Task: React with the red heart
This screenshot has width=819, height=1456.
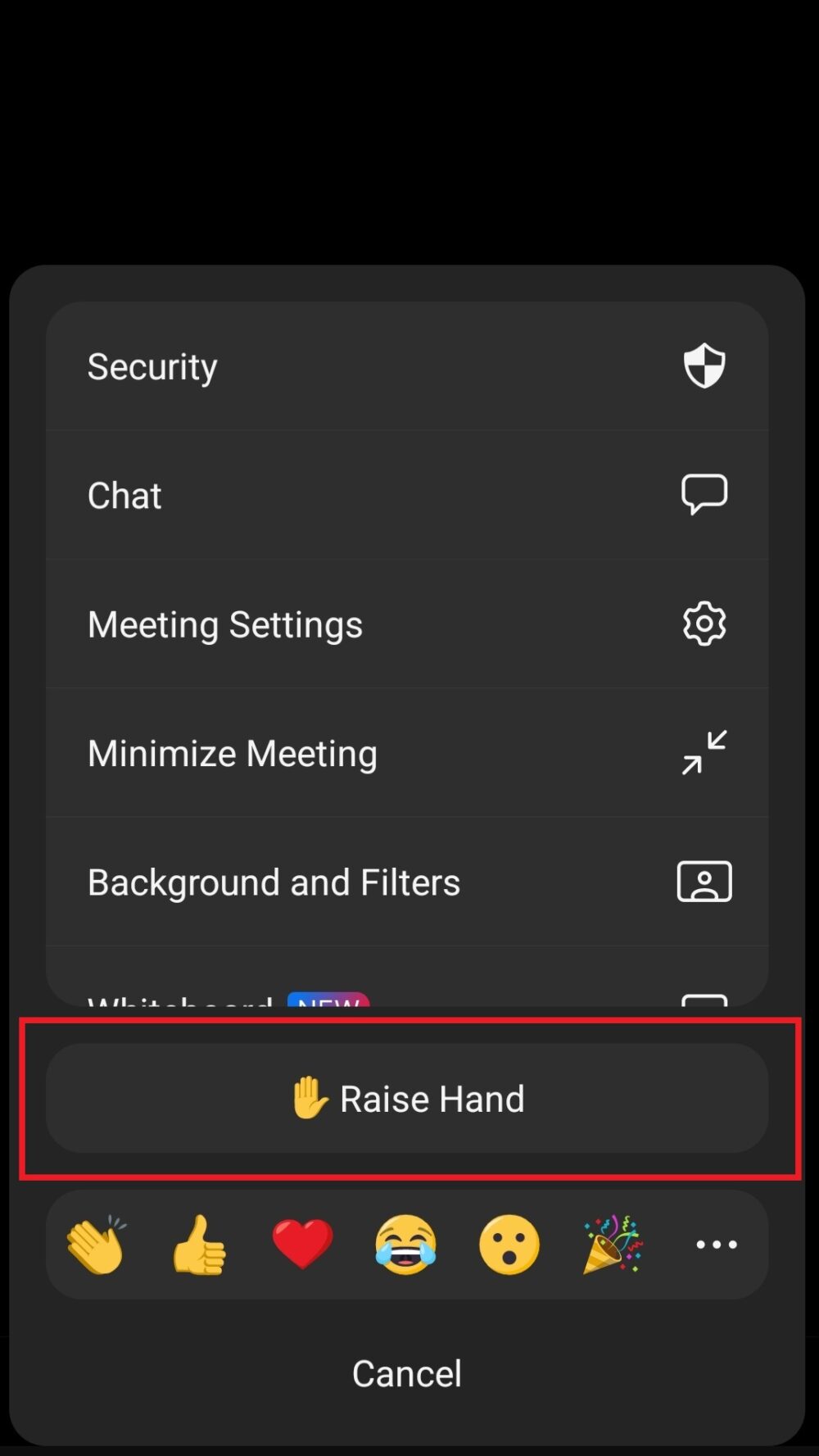Action: click(x=302, y=1245)
